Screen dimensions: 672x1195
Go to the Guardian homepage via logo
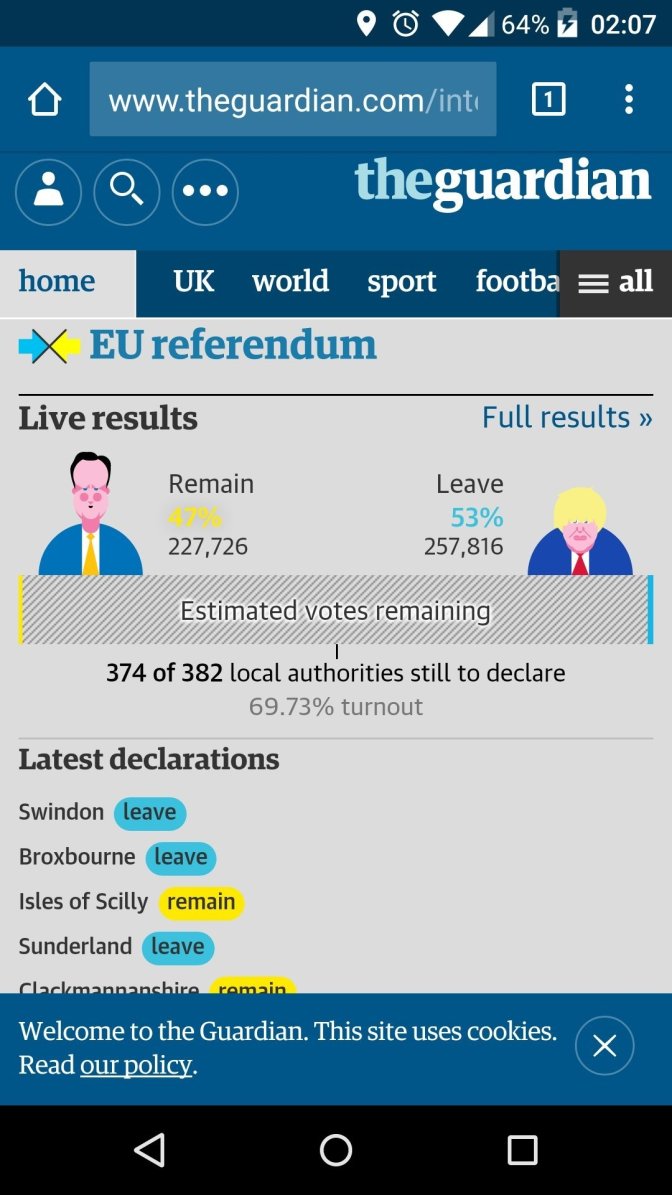[x=502, y=184]
